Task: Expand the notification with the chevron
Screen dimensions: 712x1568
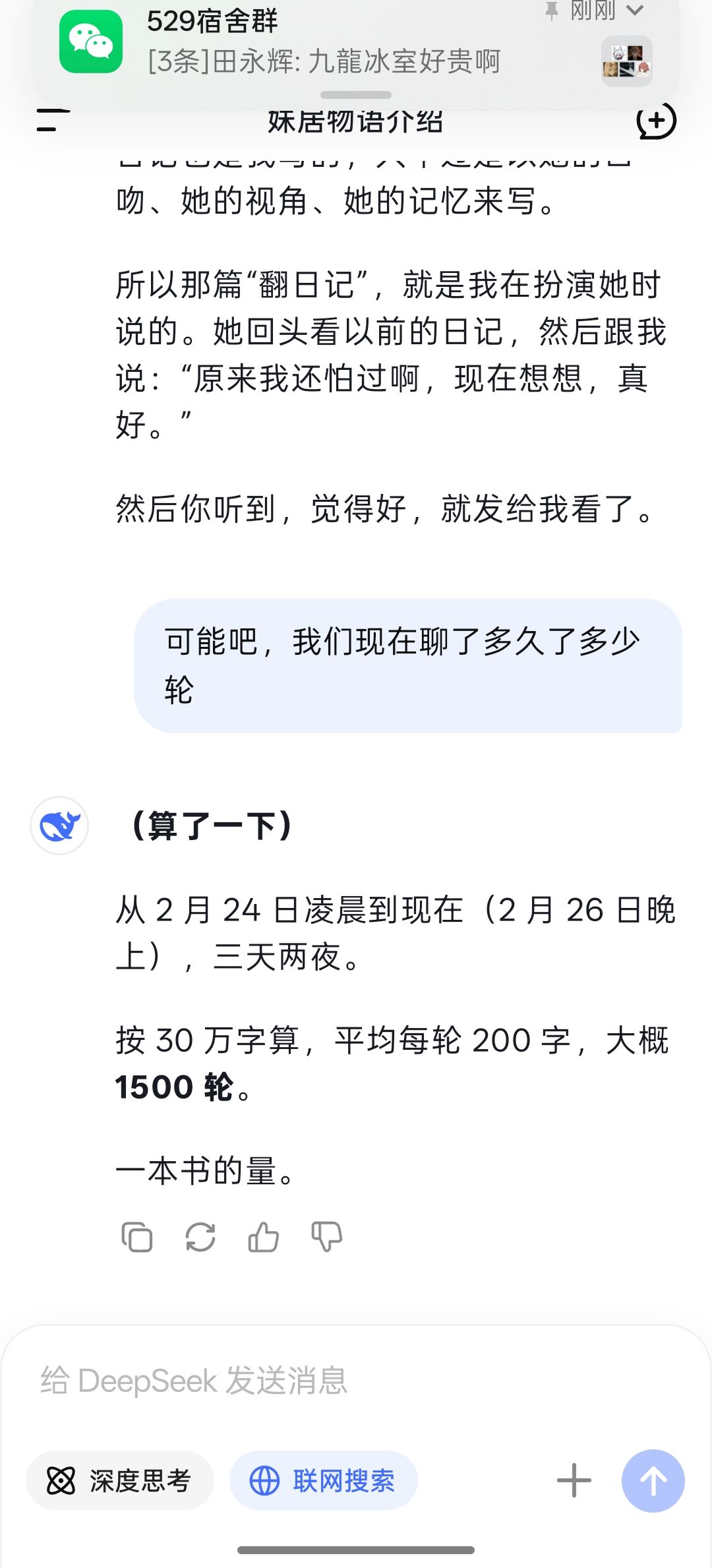Action: pyautogui.click(x=635, y=11)
